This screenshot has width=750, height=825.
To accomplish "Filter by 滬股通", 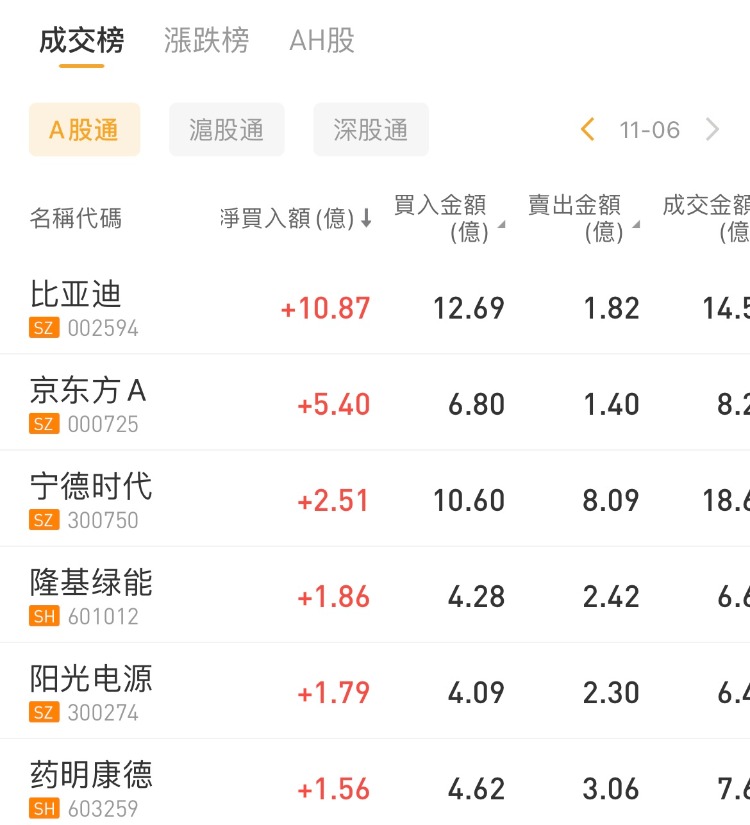I will click(x=227, y=130).
